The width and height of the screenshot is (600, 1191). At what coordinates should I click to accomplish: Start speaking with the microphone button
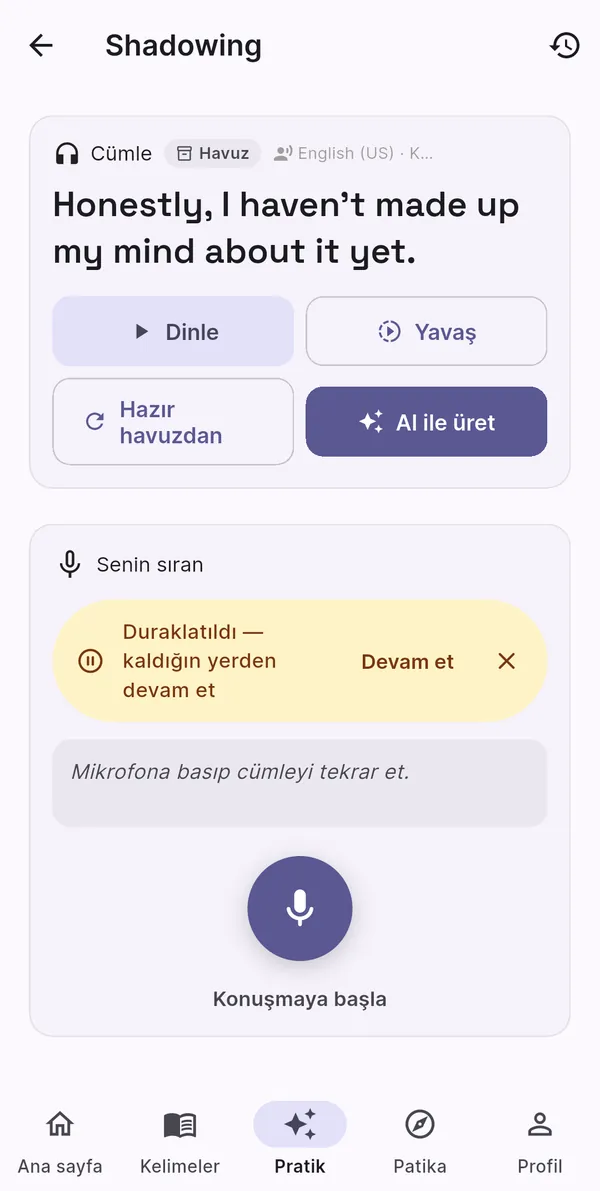300,908
